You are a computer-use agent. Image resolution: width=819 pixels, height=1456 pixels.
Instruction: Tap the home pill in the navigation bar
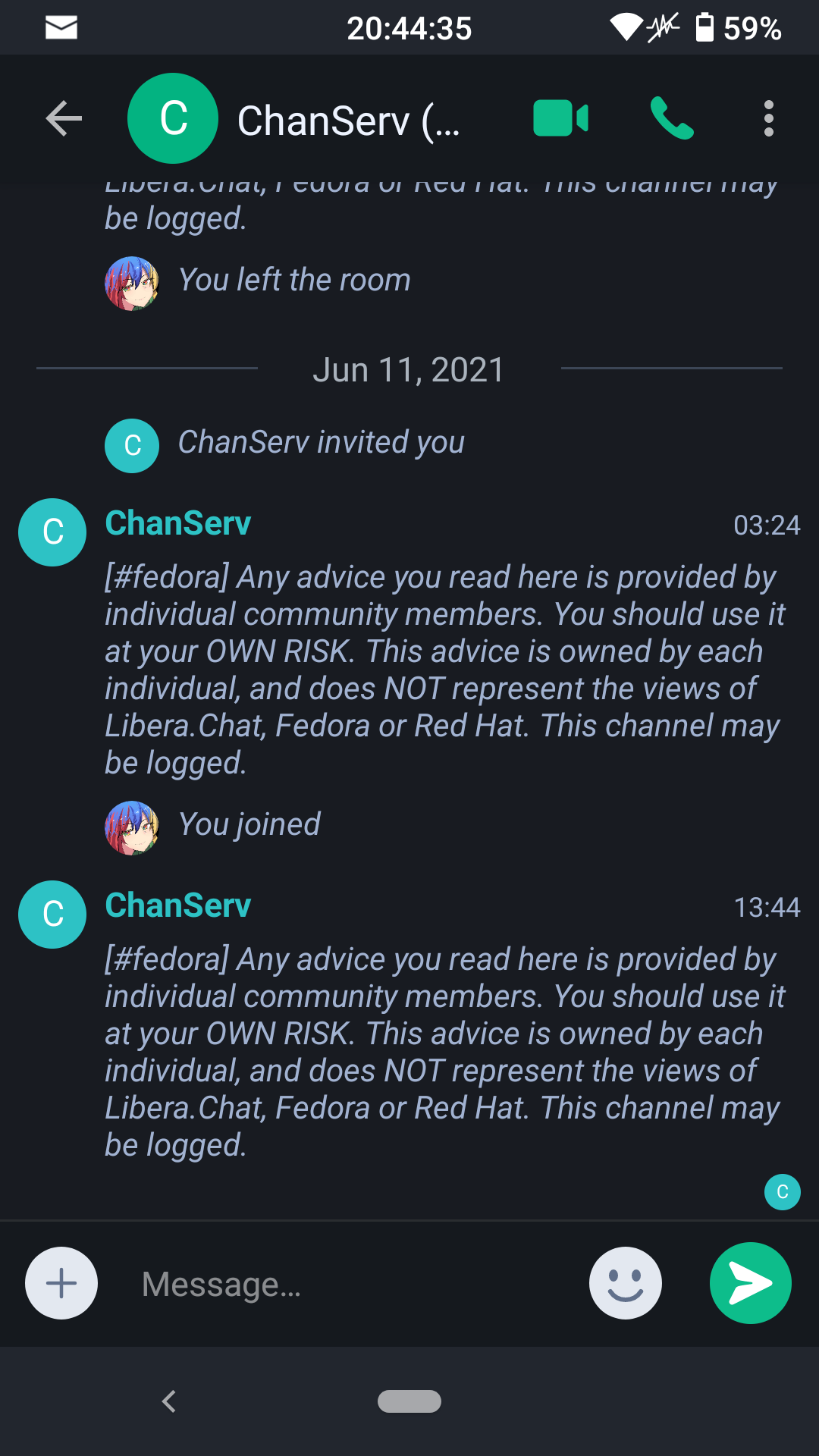coord(409,1401)
